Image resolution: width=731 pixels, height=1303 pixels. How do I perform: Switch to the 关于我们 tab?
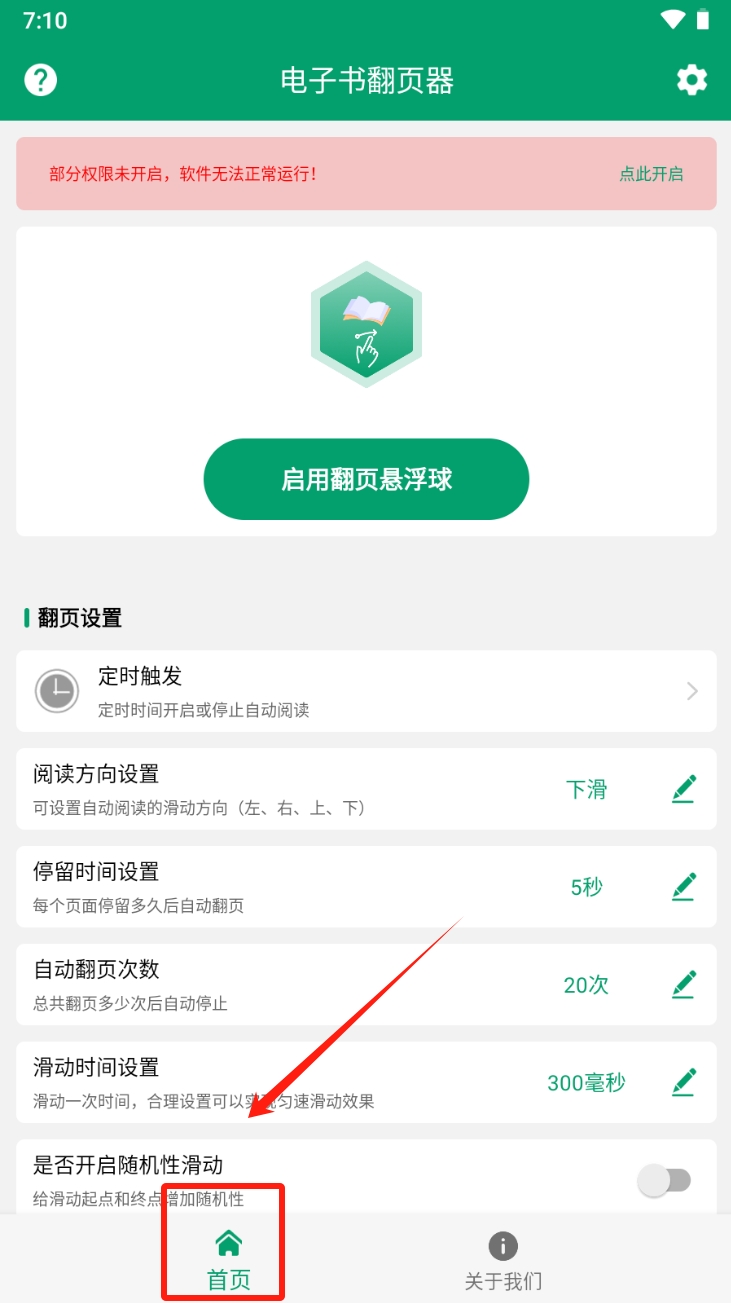503,1260
